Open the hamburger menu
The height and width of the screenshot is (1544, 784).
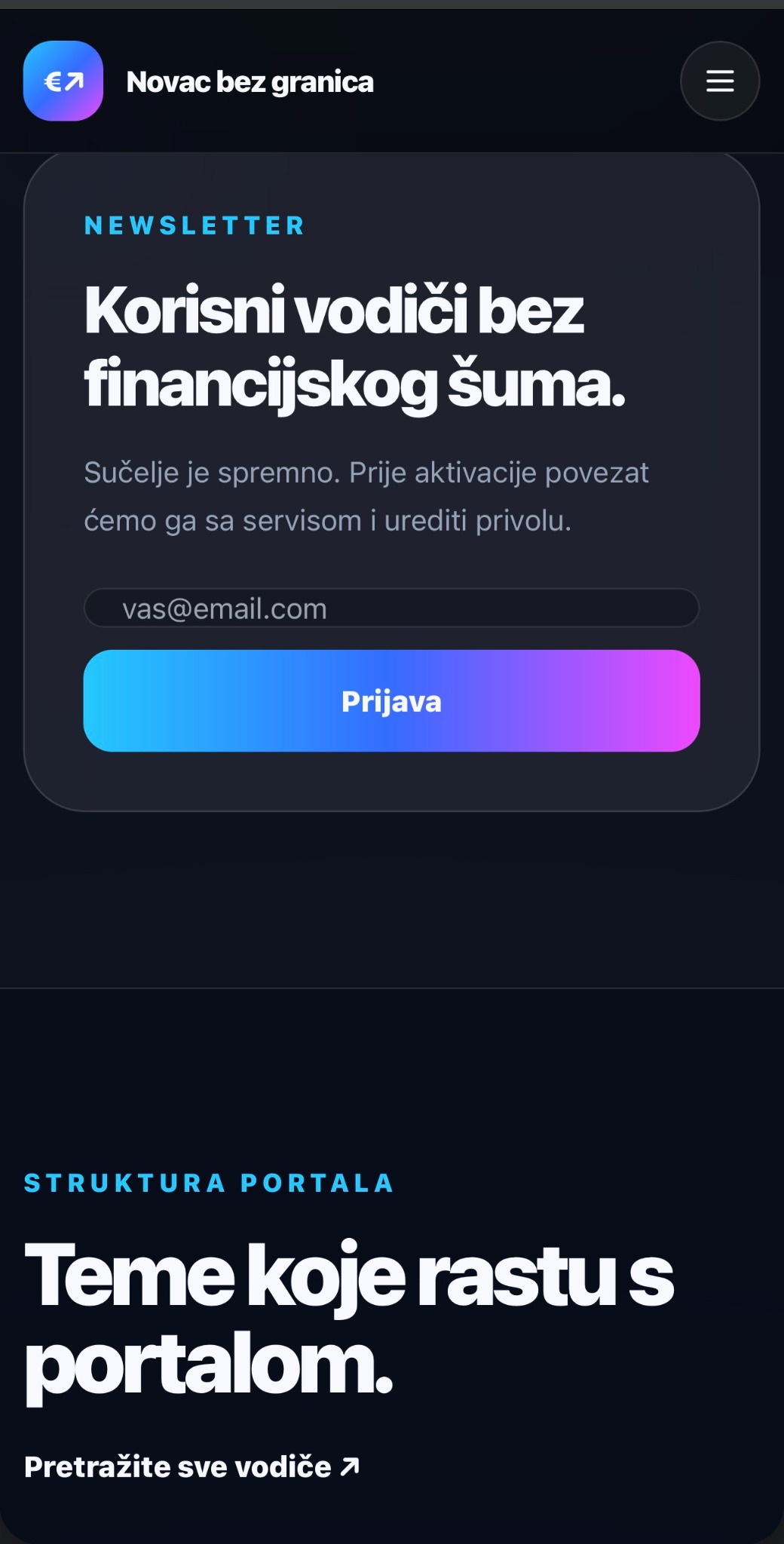pyautogui.click(x=719, y=81)
